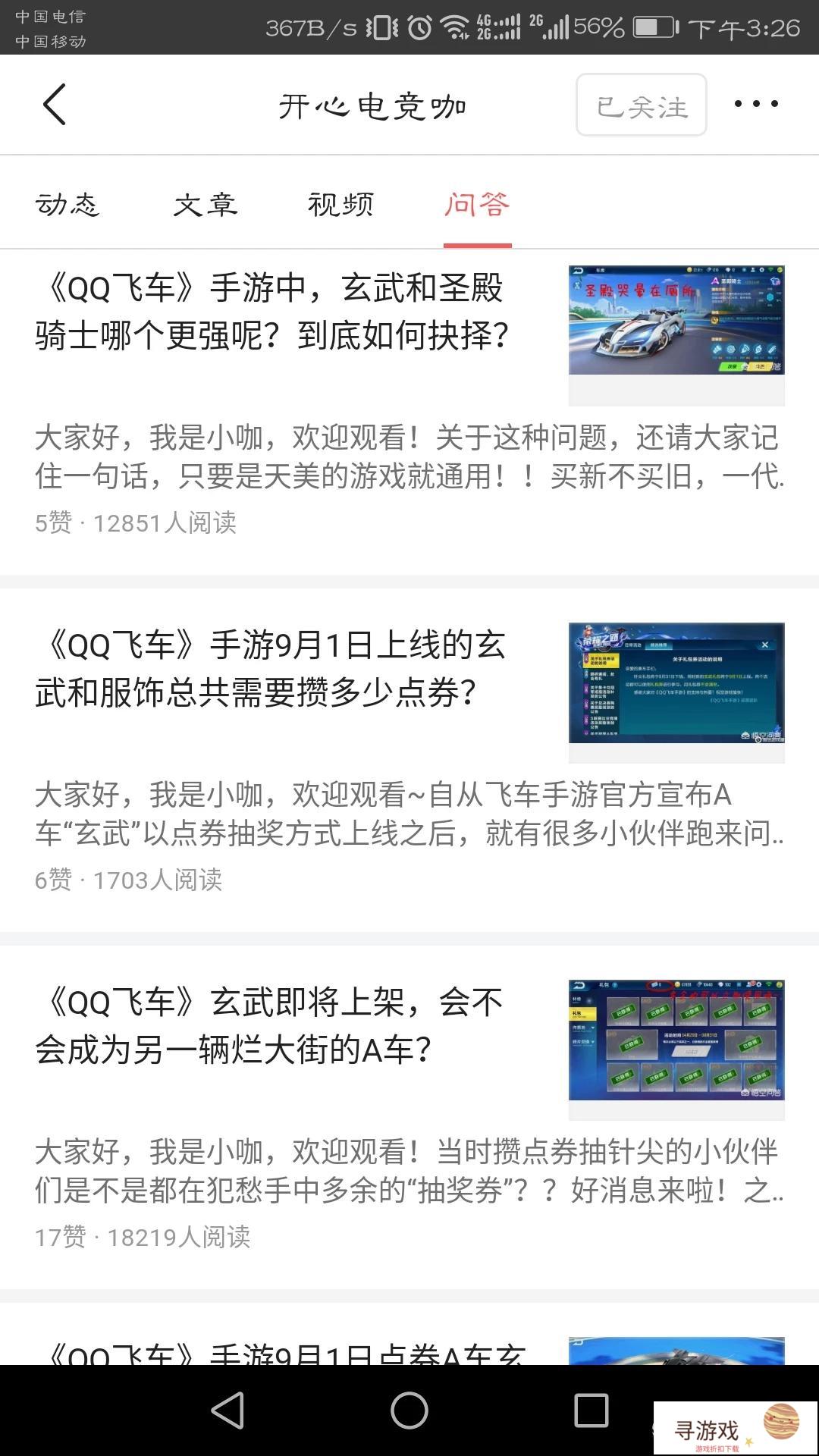Select the 问答 tab
Screen dimensions: 819x1456
coord(477,204)
